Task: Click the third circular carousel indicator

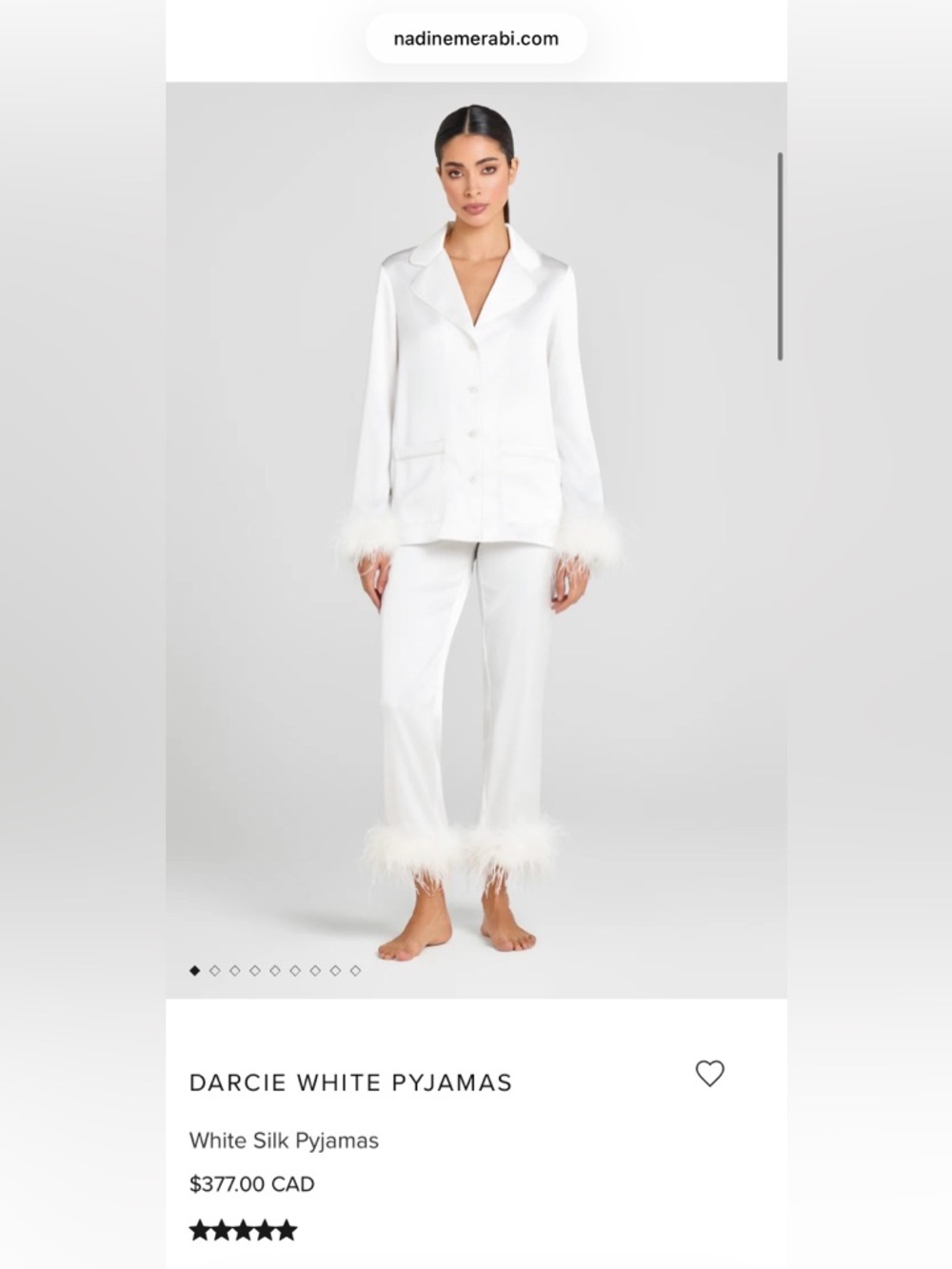Action: click(234, 970)
